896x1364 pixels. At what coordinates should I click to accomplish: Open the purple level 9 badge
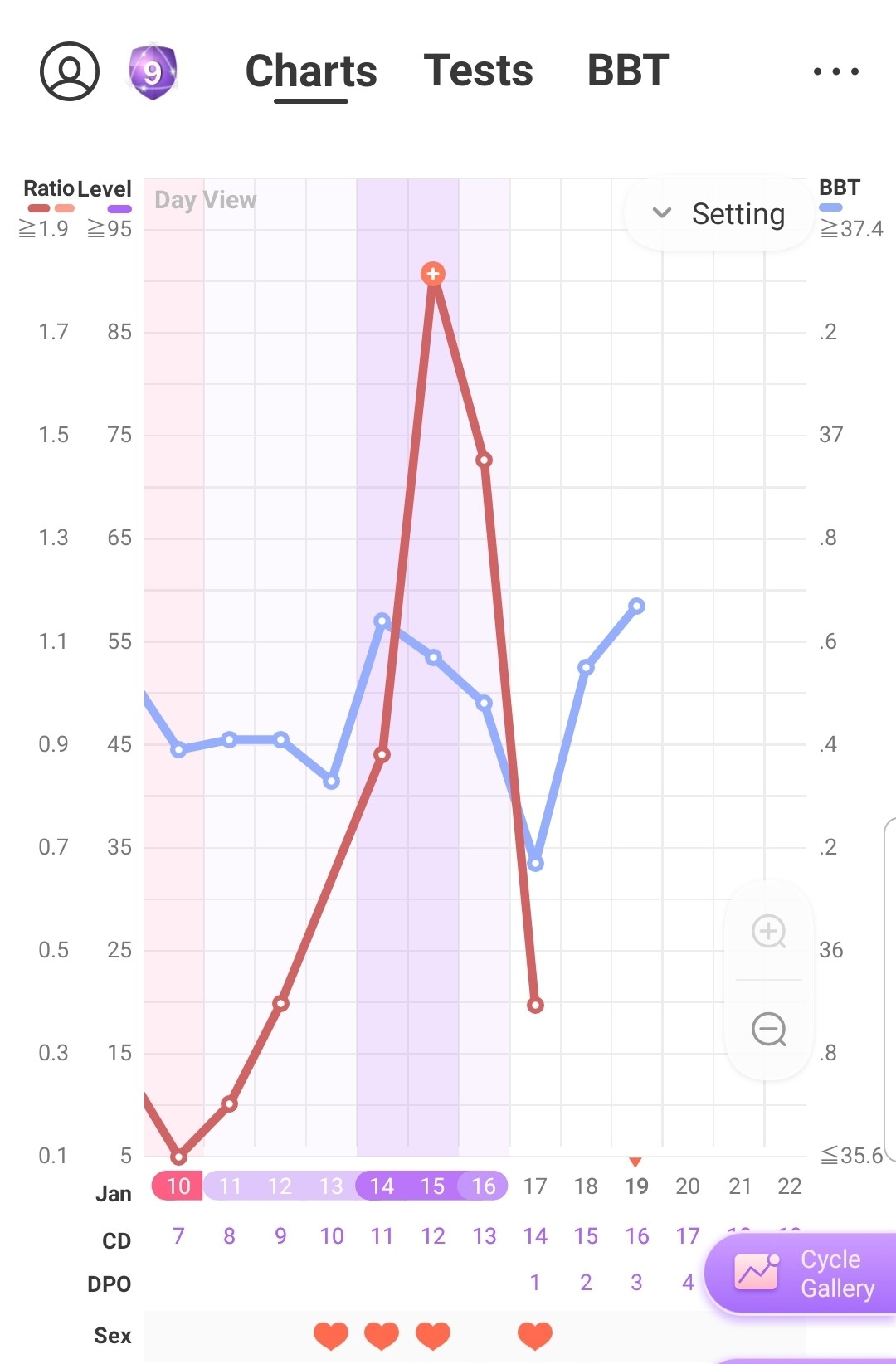[153, 72]
